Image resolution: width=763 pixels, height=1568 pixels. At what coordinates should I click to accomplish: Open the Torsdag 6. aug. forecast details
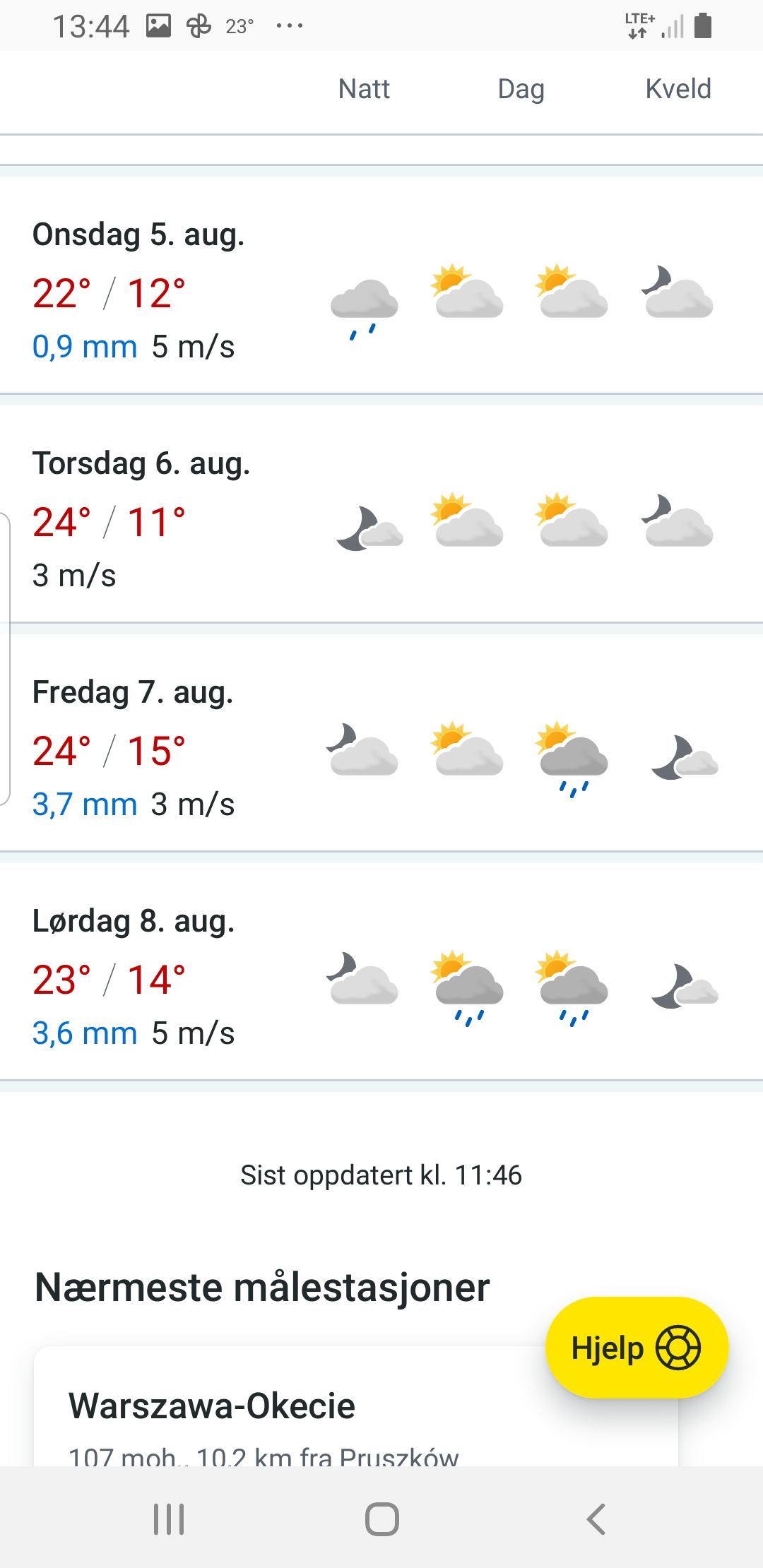[x=381, y=519]
